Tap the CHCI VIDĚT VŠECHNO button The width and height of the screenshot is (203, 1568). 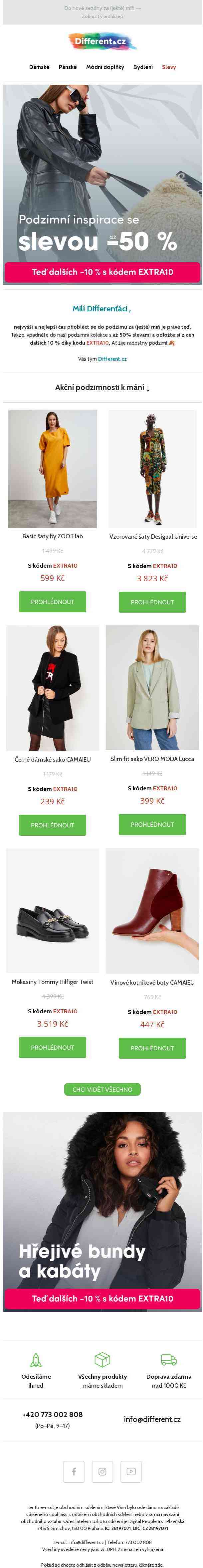click(102, 1089)
